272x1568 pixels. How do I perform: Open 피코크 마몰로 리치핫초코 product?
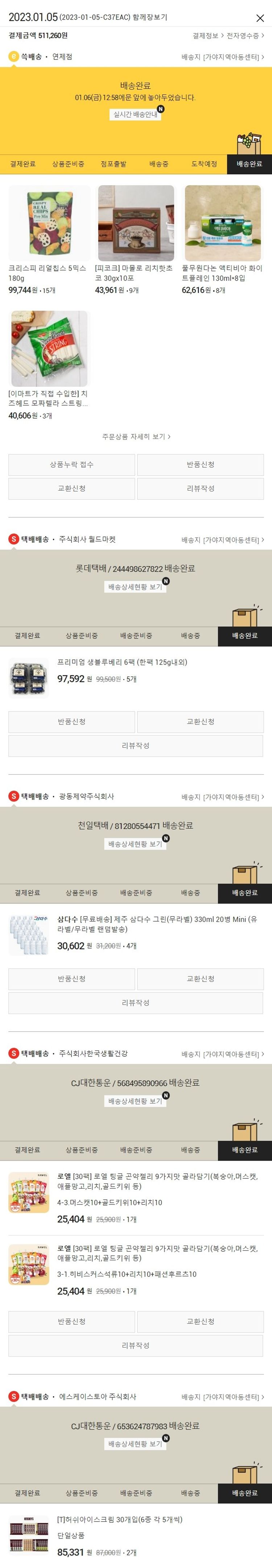tap(136, 223)
